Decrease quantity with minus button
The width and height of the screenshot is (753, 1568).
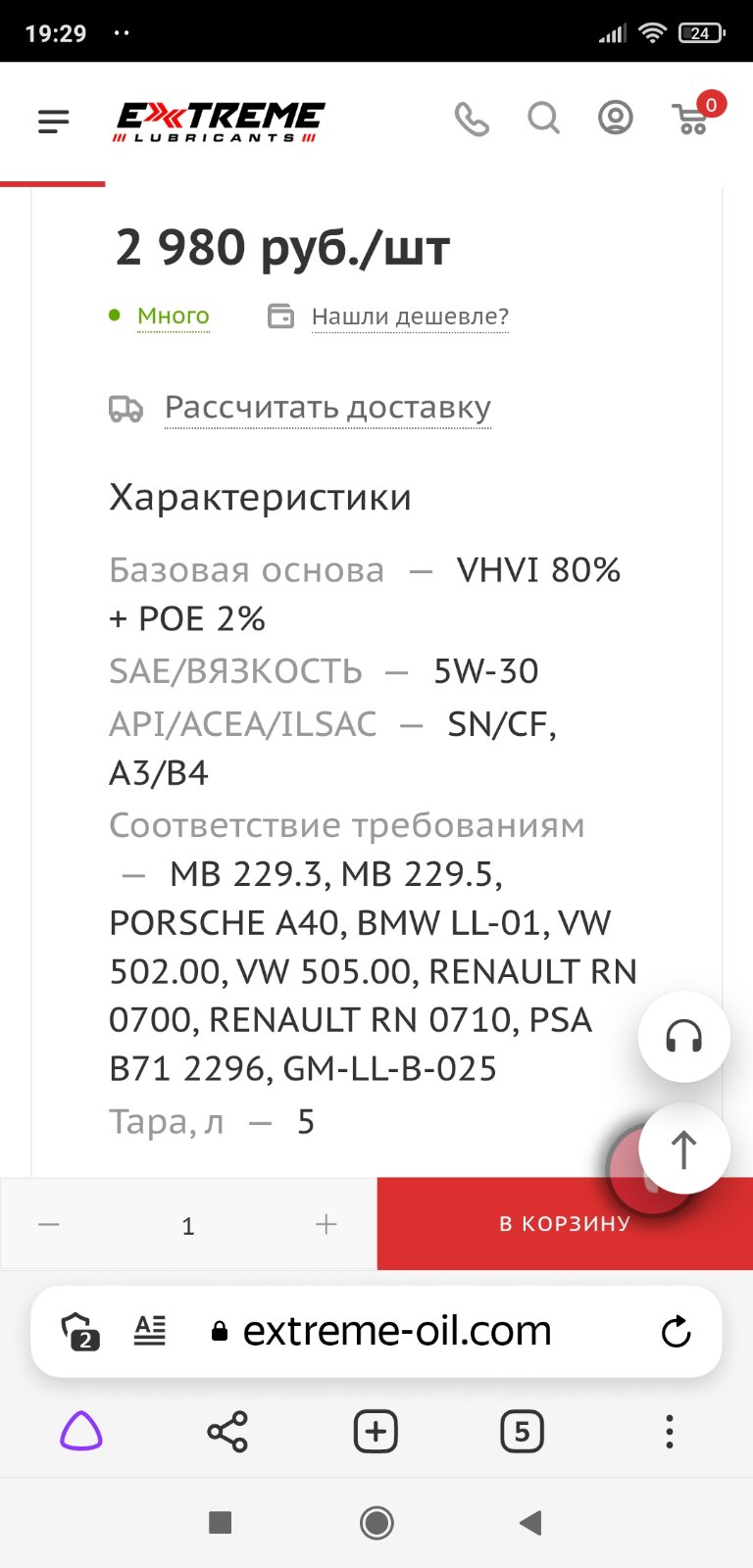pos(49,1225)
